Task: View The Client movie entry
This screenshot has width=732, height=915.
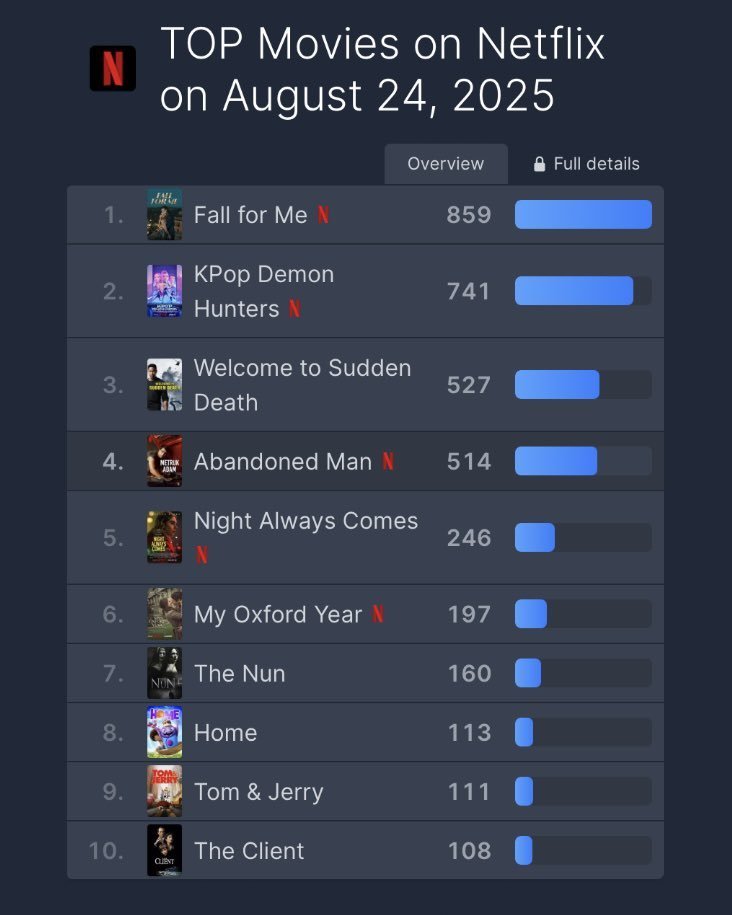Action: pos(249,851)
